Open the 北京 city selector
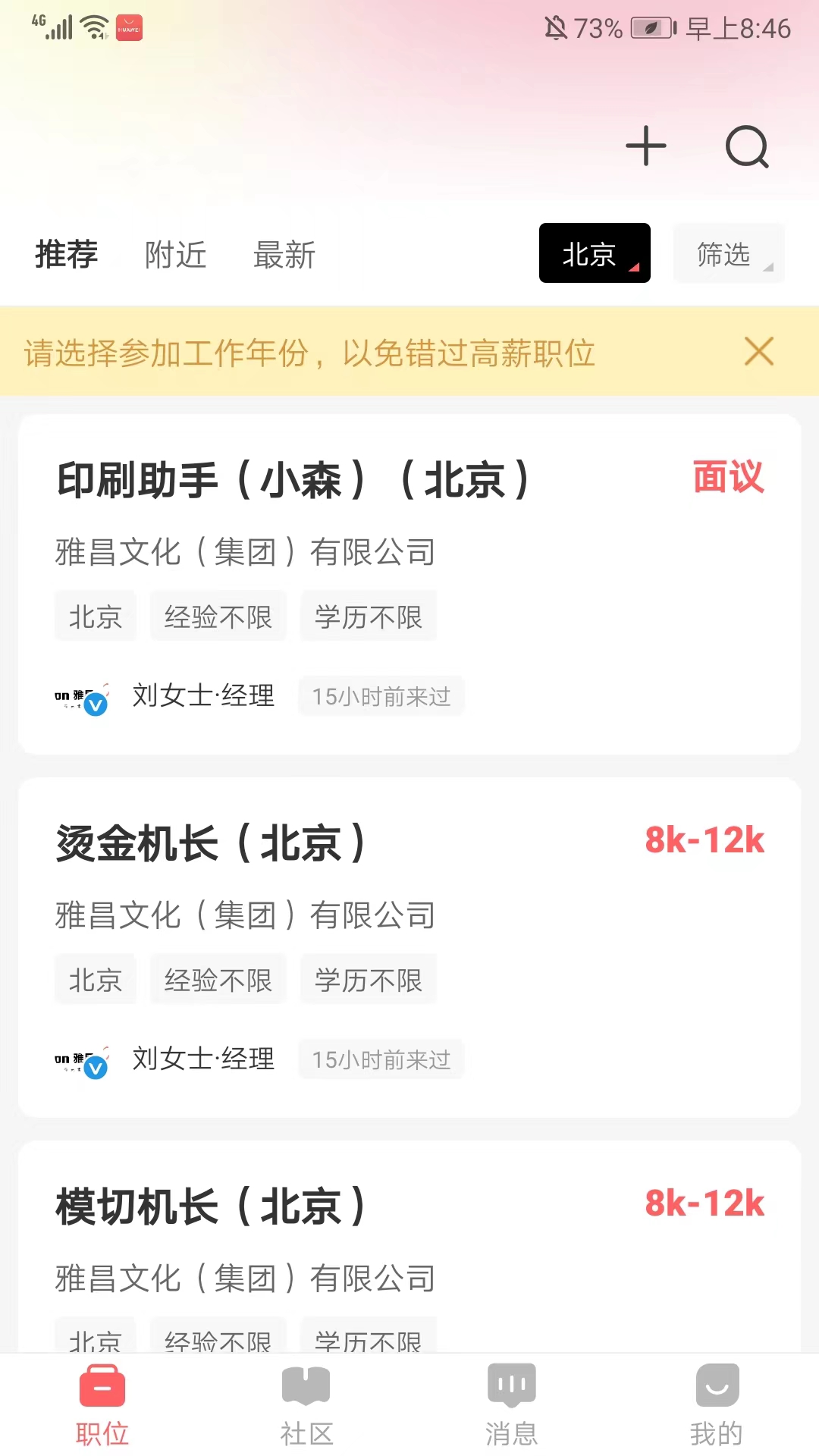The height and width of the screenshot is (1456, 819). tap(595, 253)
